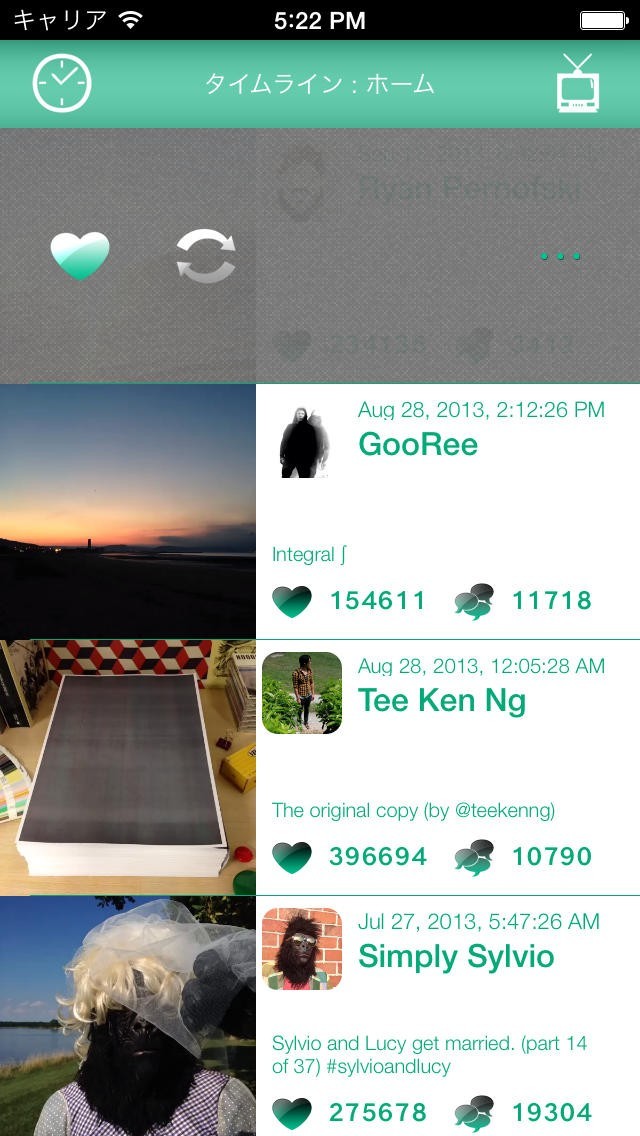Open the three-dot more options

tap(560, 256)
